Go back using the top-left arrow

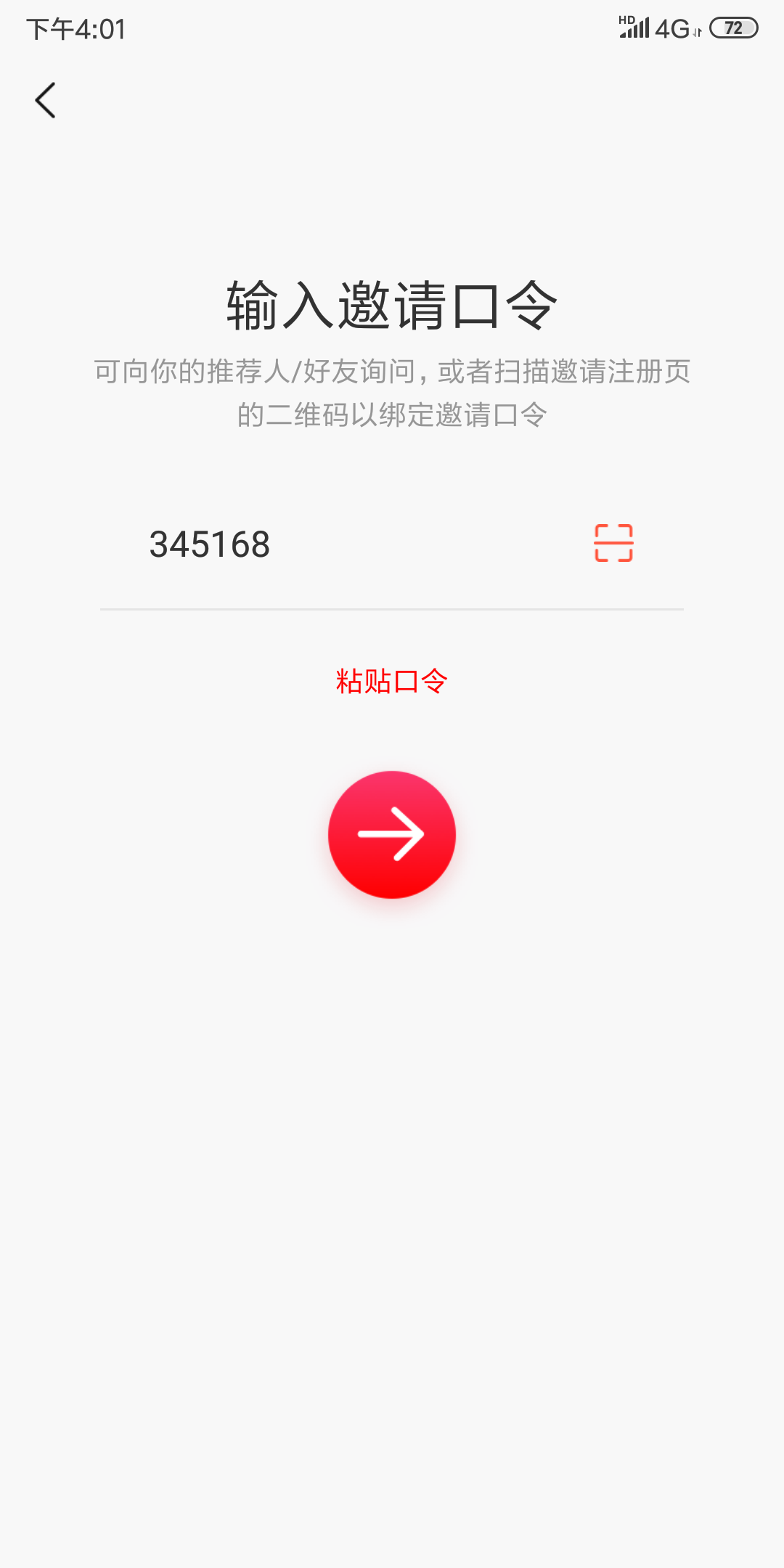[45, 100]
